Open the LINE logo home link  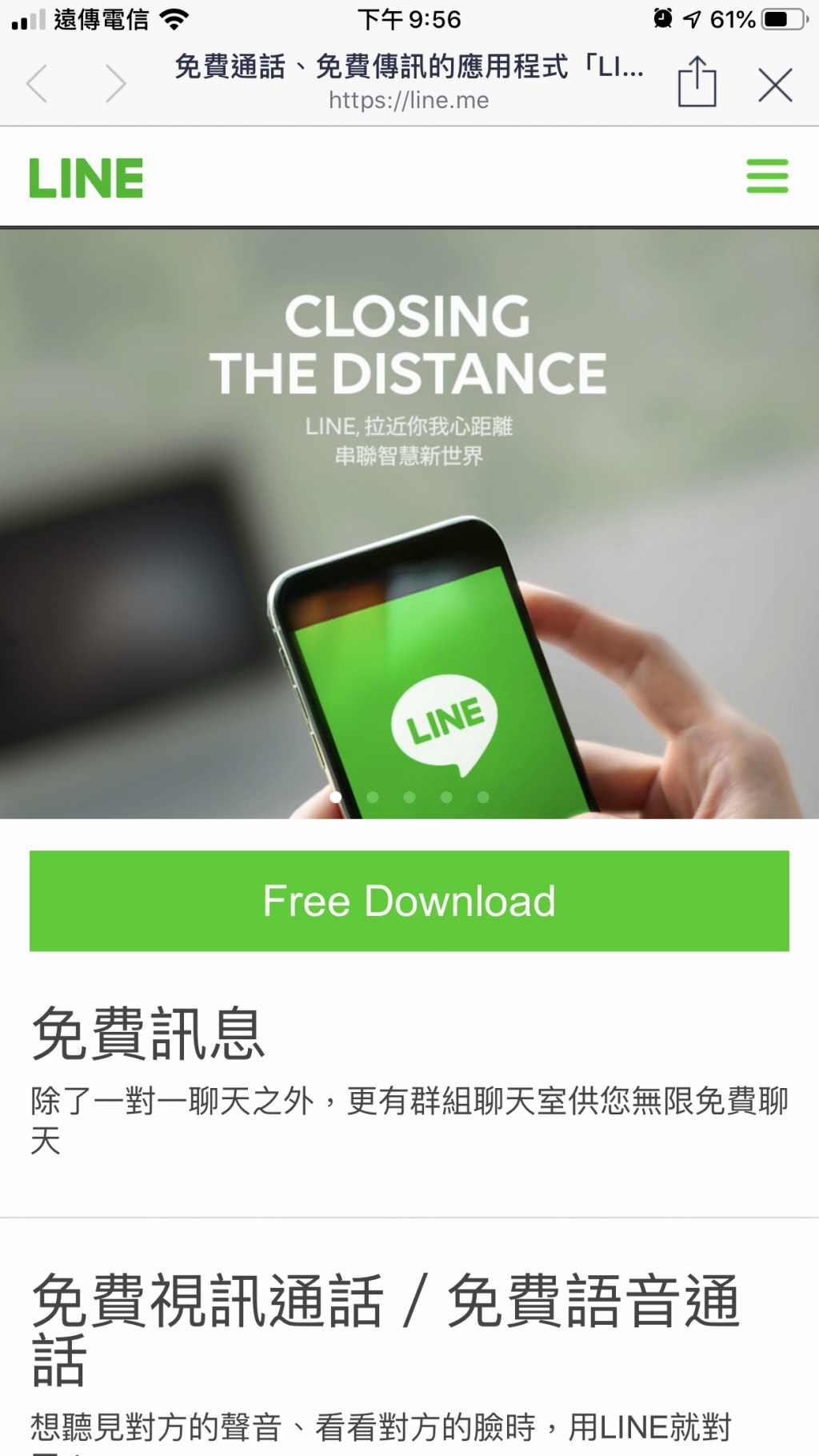[x=86, y=178]
